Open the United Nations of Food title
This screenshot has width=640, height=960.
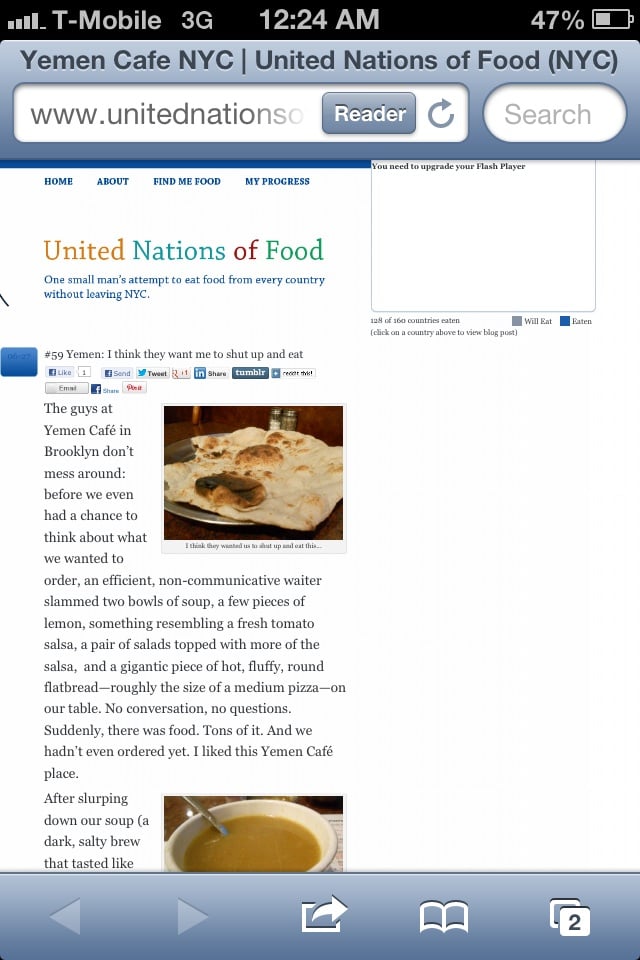(x=184, y=250)
